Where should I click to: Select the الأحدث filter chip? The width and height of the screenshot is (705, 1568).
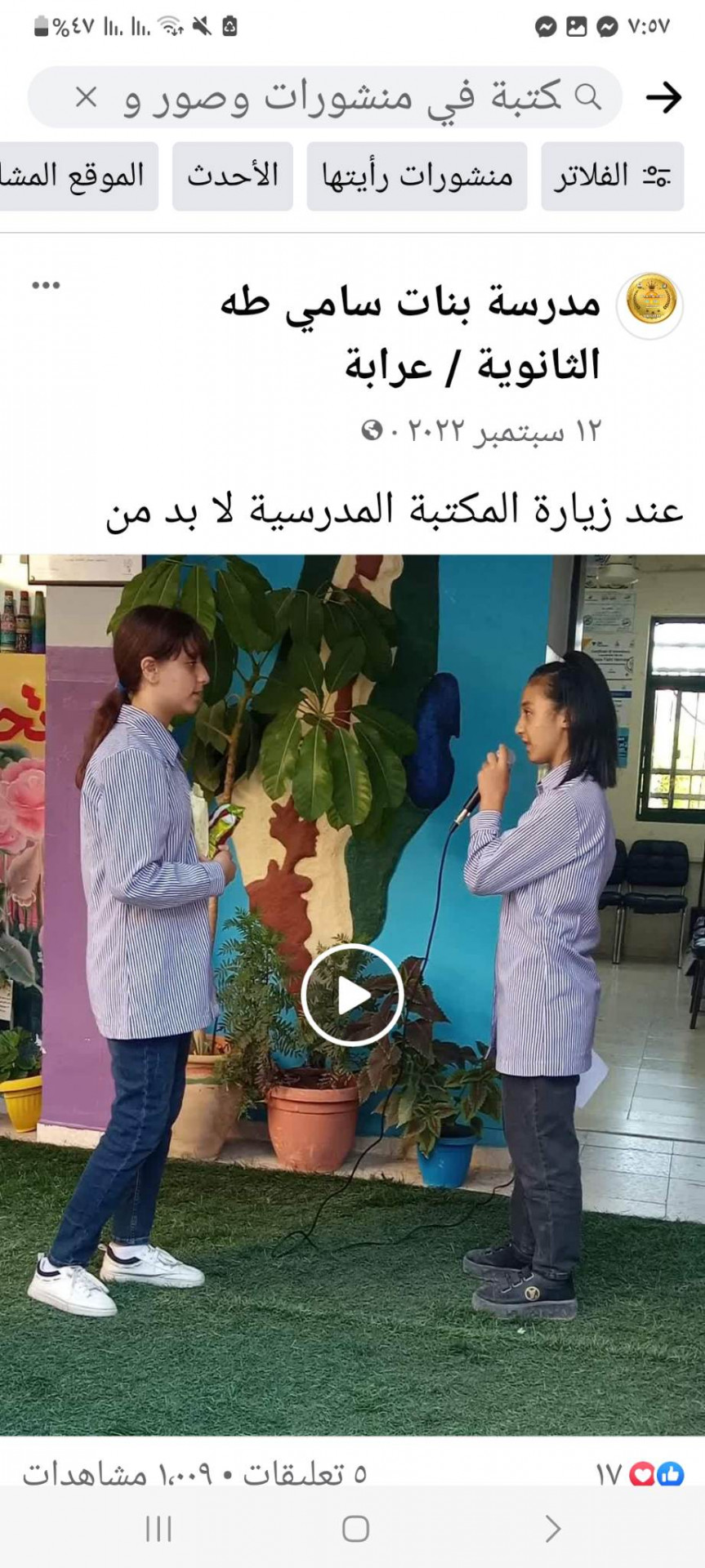point(233,176)
